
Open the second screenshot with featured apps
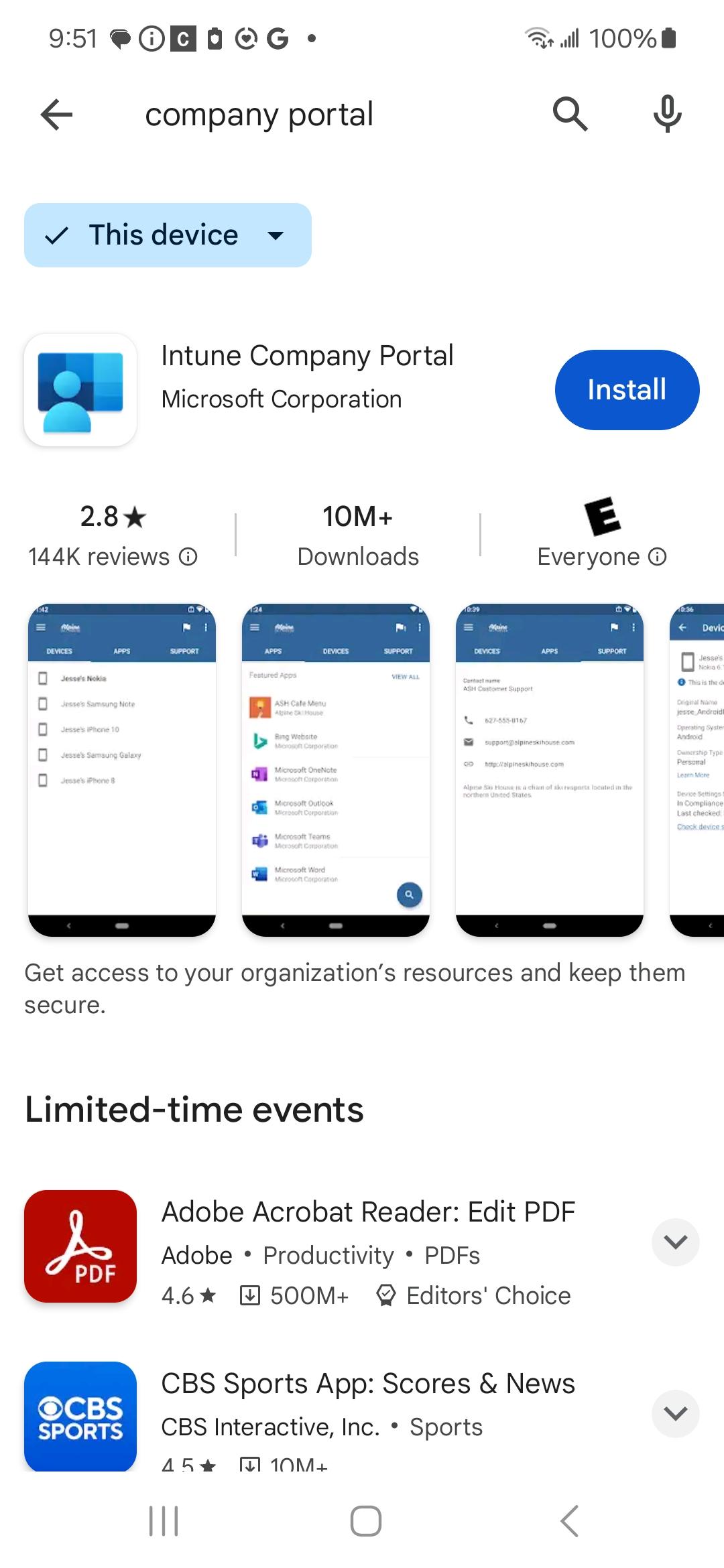tap(335, 769)
